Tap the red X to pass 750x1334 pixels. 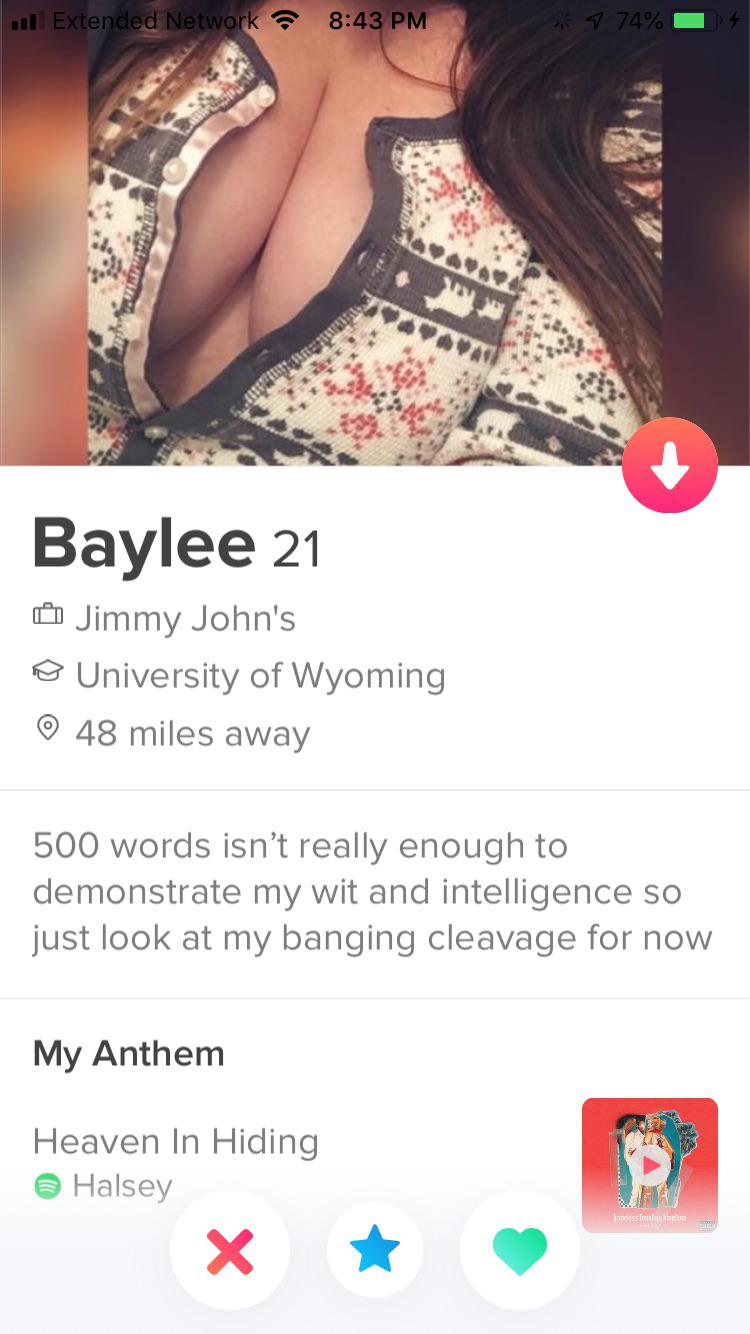point(230,1251)
